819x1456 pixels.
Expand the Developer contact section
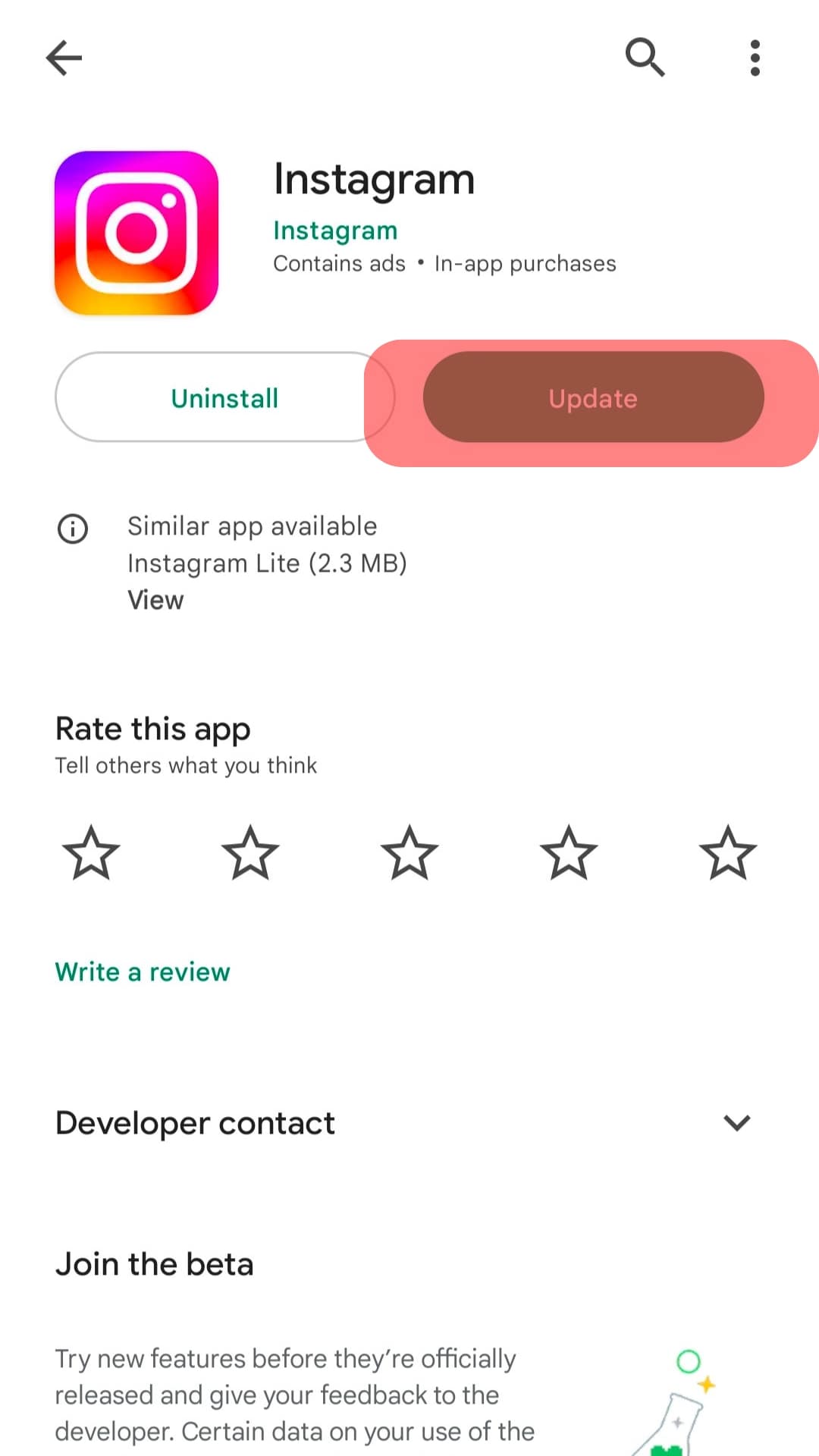(x=736, y=1122)
